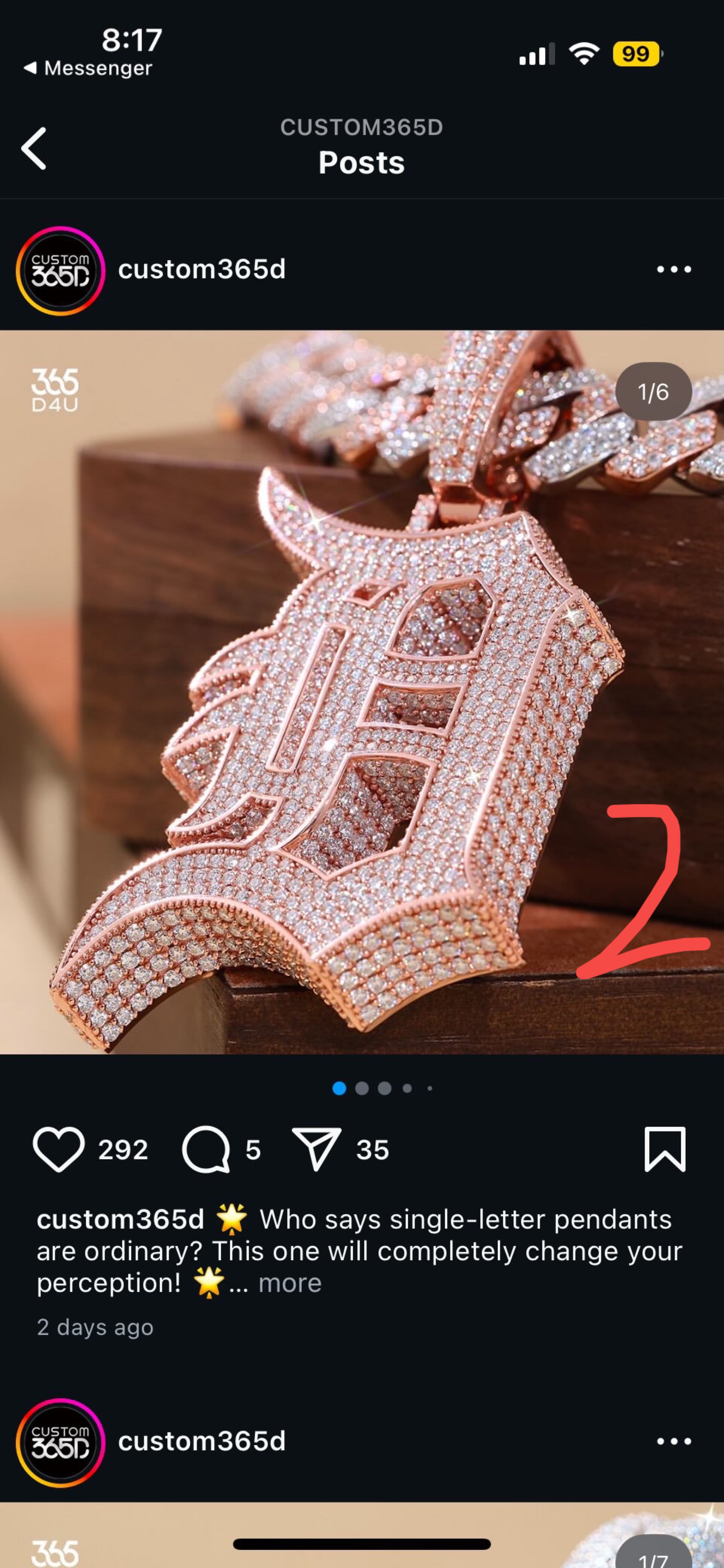The height and width of the screenshot is (1568, 724).
Task: Expand caption with the more link
Action: pos(290,1282)
